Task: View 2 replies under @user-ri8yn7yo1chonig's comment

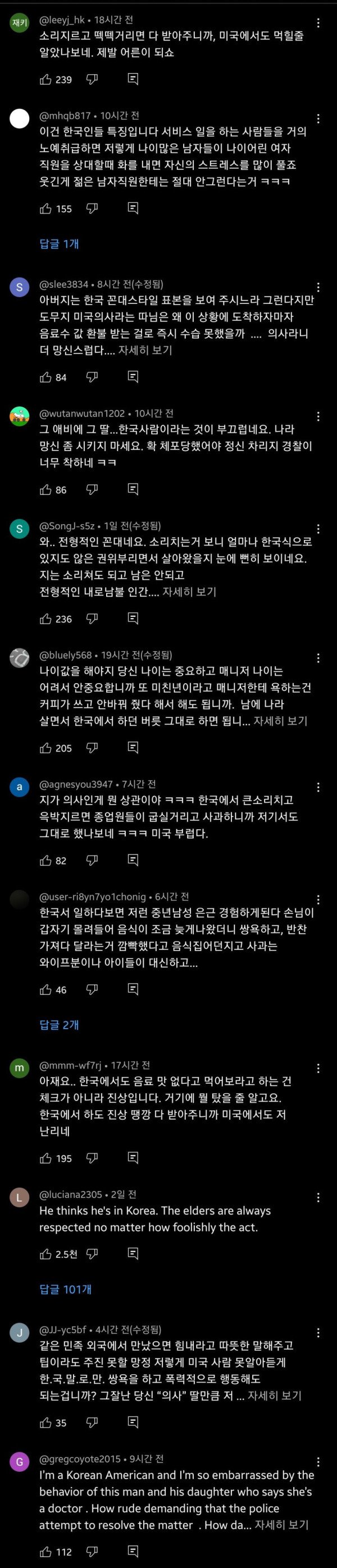Action: click(x=59, y=1024)
